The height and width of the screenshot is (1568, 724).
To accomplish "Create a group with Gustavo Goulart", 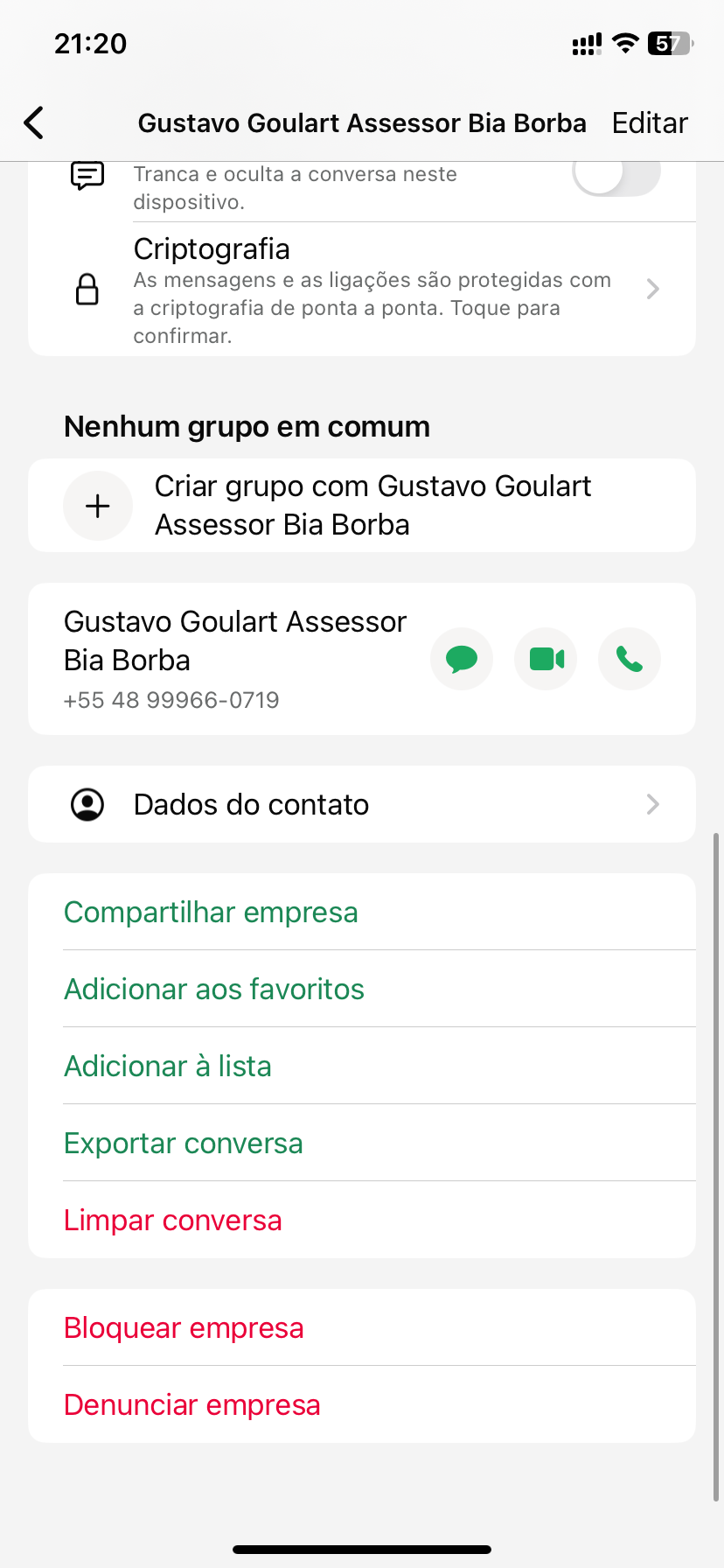I will [362, 506].
